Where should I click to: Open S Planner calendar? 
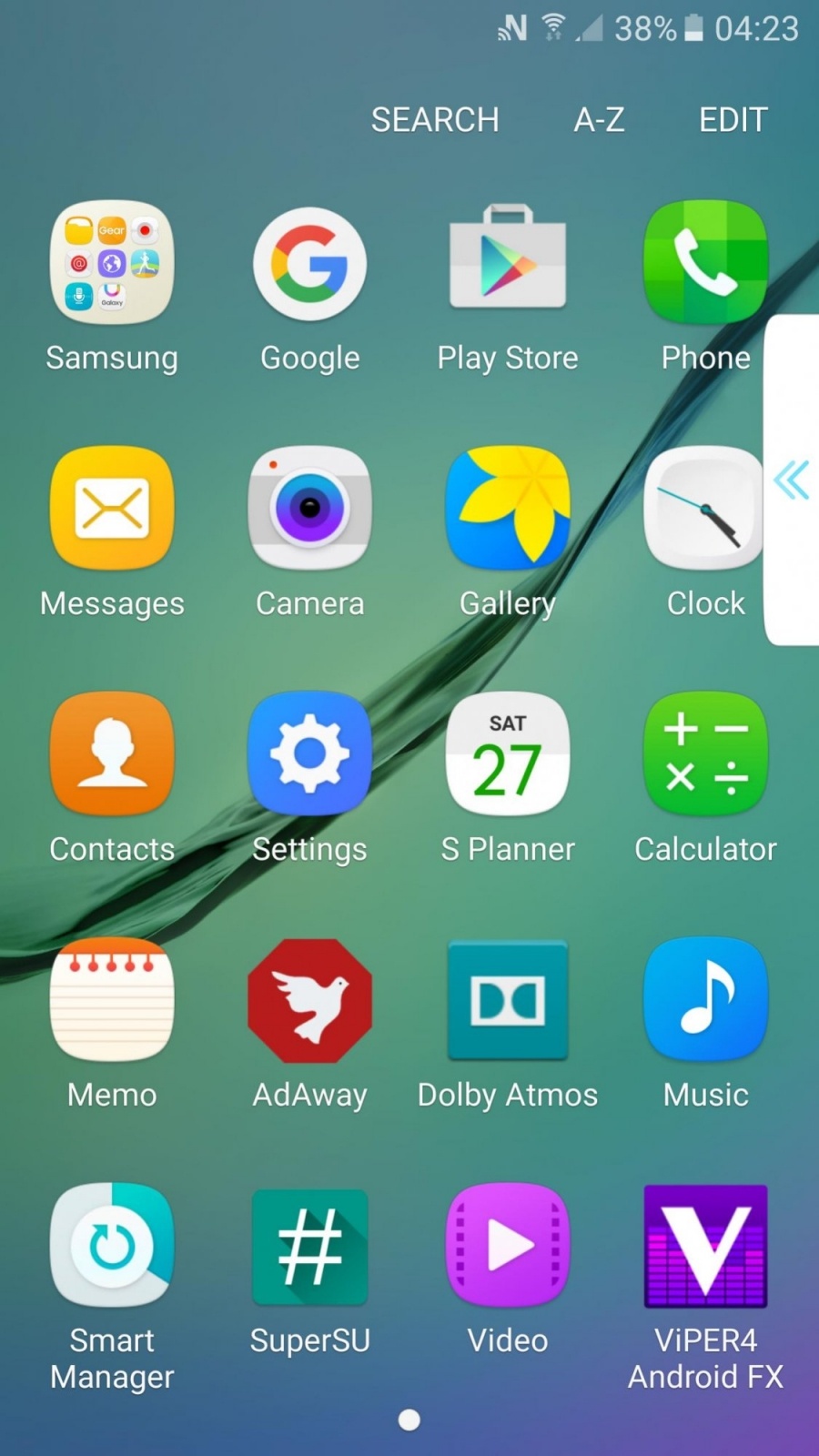pos(508,755)
